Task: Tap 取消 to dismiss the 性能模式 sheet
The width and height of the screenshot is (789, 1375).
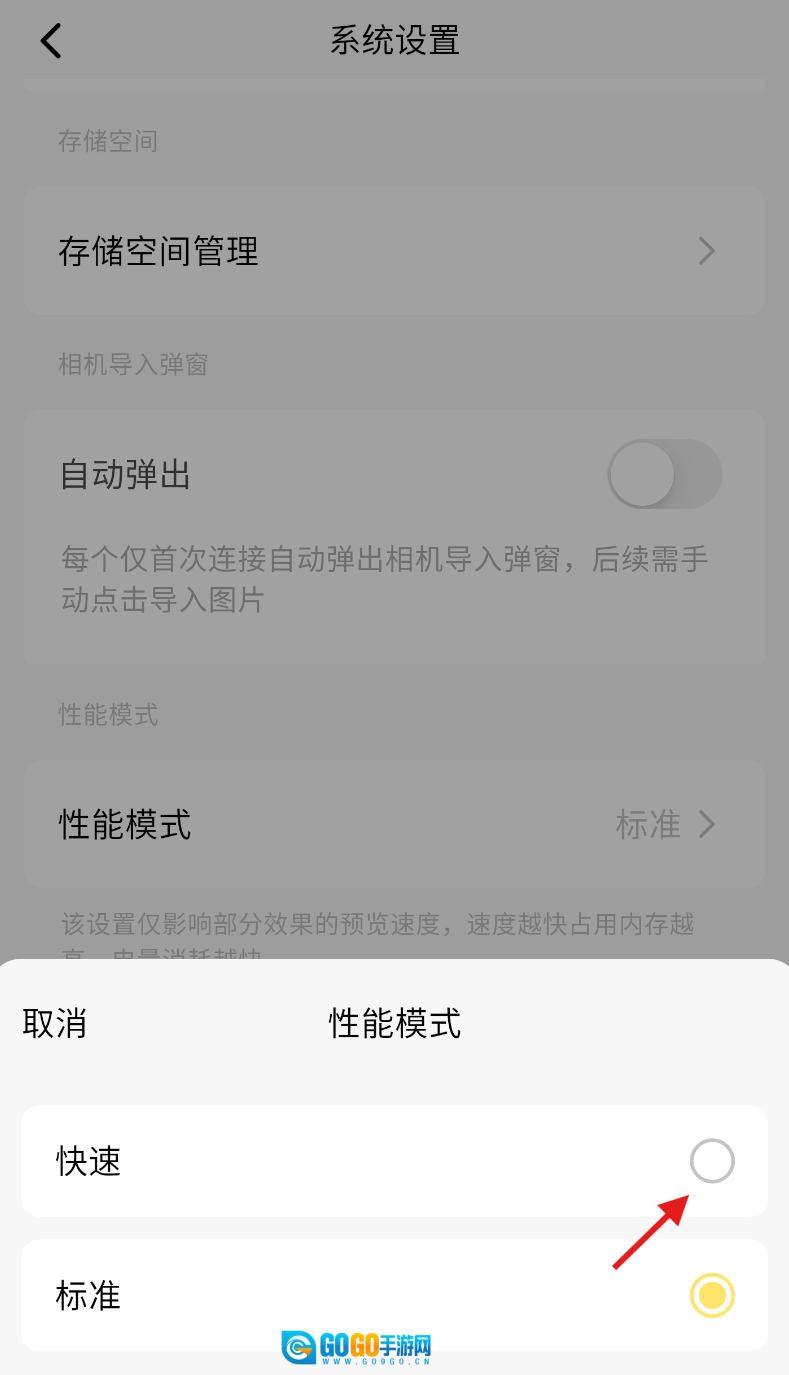Action: [x=55, y=1023]
